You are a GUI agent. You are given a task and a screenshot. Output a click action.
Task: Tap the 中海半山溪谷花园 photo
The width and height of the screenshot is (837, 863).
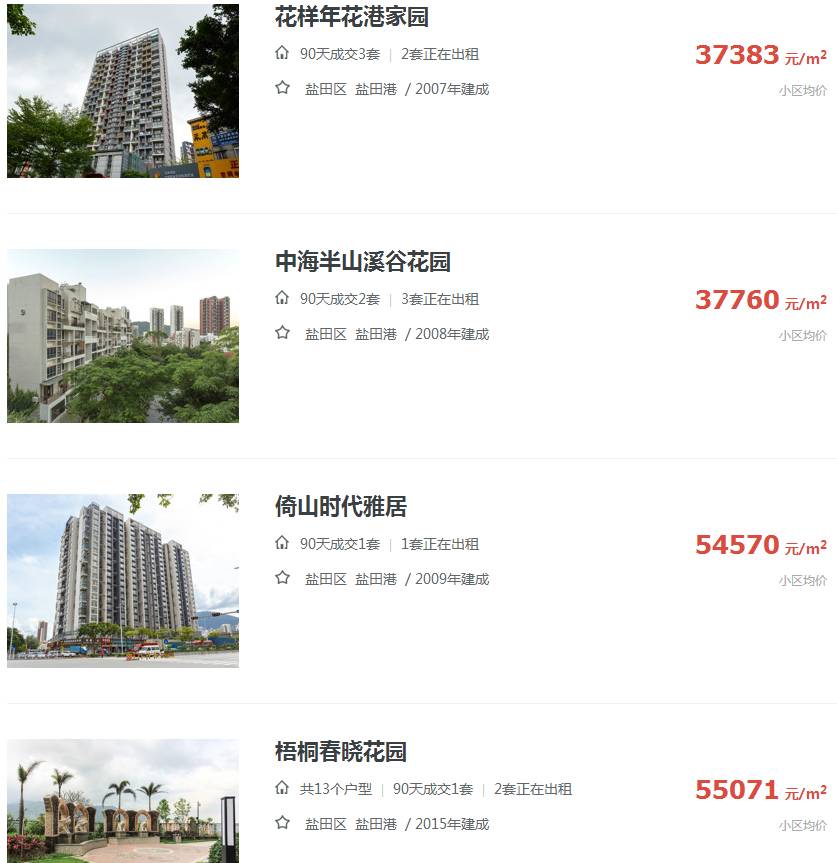point(123,336)
